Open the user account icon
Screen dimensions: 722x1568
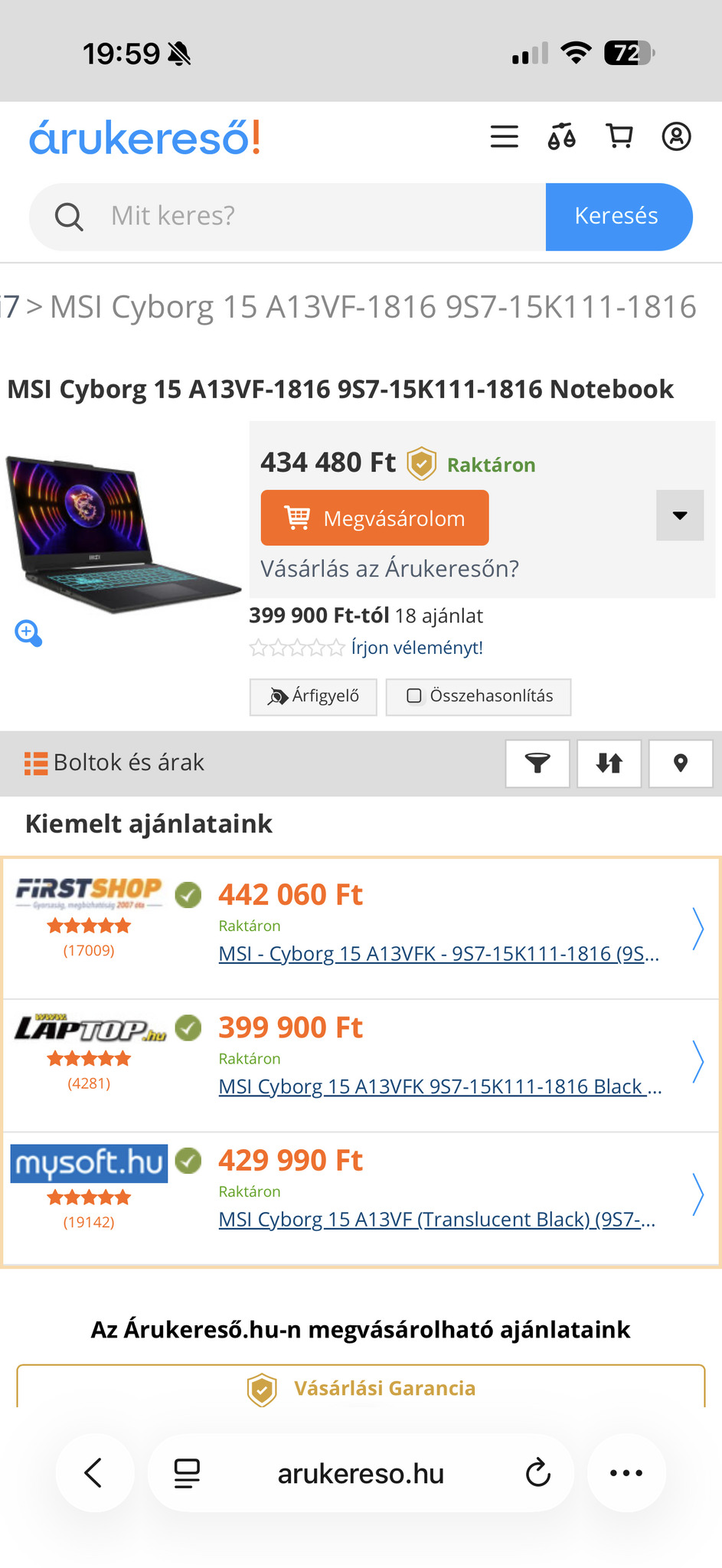[676, 137]
